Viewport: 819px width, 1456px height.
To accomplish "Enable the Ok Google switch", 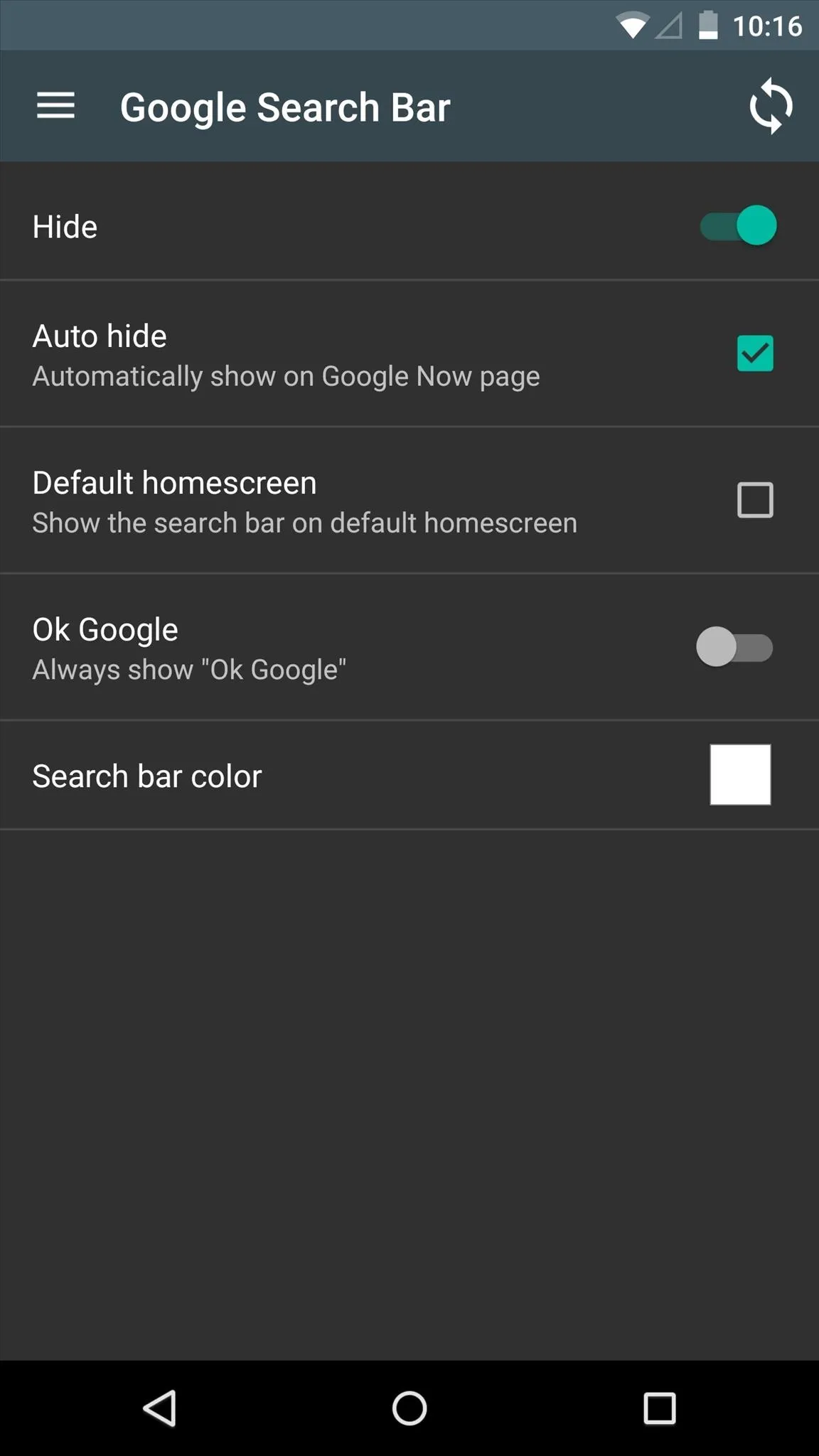I will pyautogui.click(x=734, y=647).
